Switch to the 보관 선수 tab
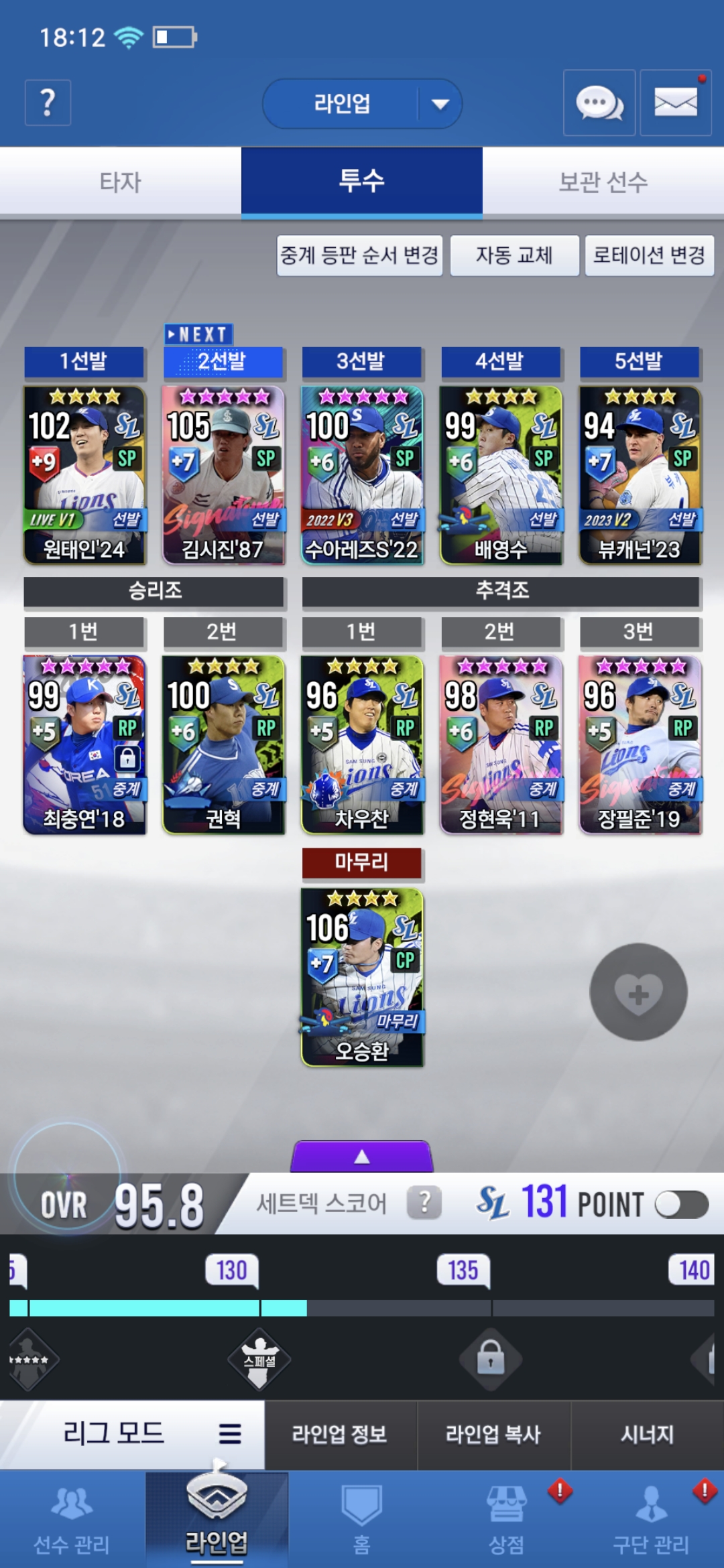Viewport: 724px width, 1568px height. (603, 182)
